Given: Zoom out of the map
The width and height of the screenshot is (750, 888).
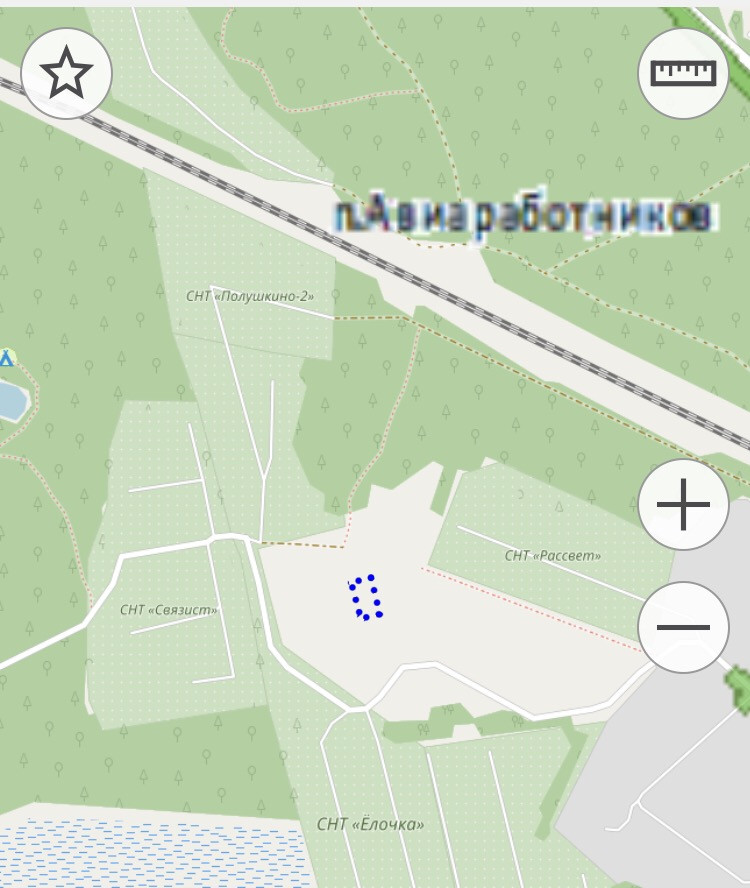Looking at the screenshot, I should coord(683,627).
